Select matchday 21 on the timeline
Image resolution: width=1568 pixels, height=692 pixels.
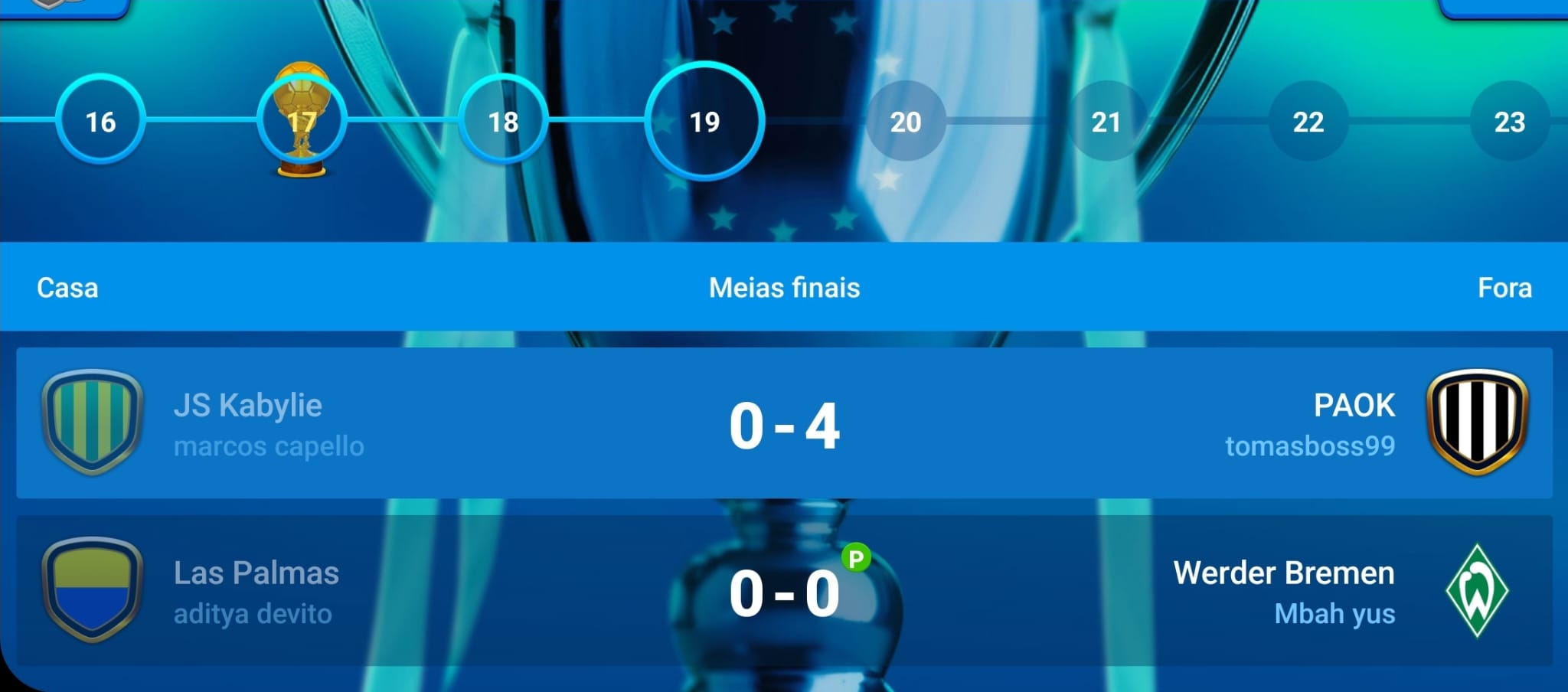pyautogui.click(x=1106, y=121)
